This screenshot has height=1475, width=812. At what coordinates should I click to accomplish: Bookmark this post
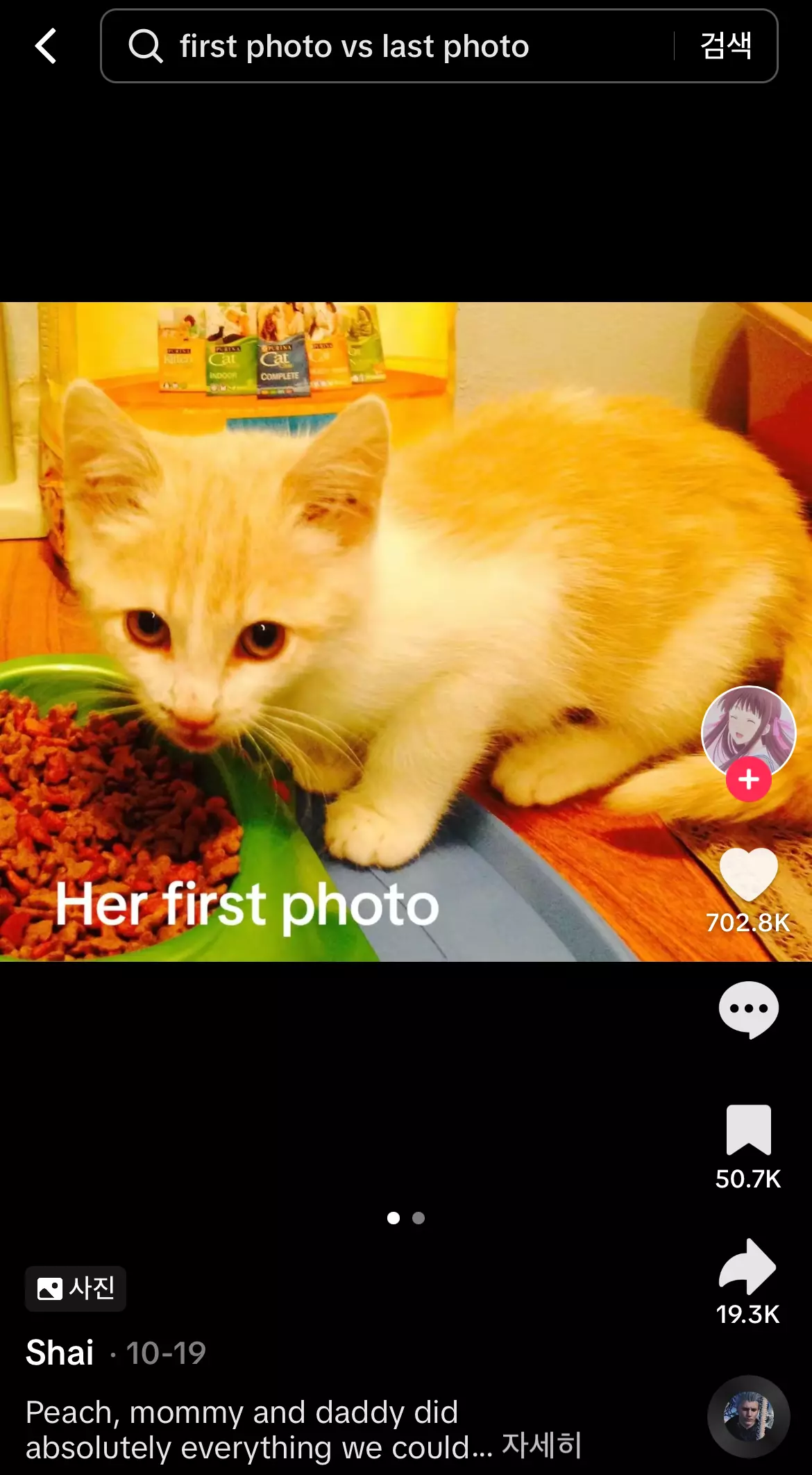coord(748,1129)
